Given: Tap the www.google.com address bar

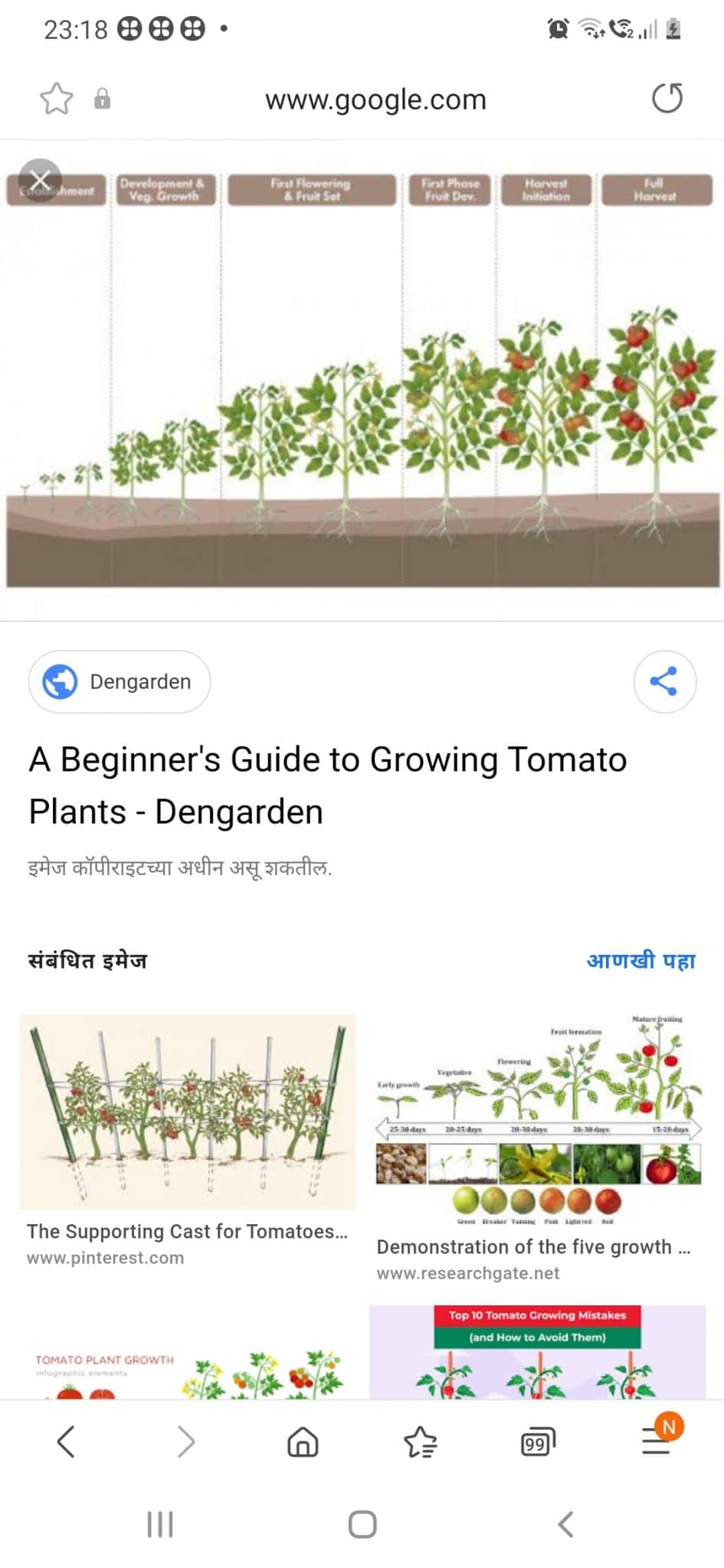Looking at the screenshot, I should [375, 100].
